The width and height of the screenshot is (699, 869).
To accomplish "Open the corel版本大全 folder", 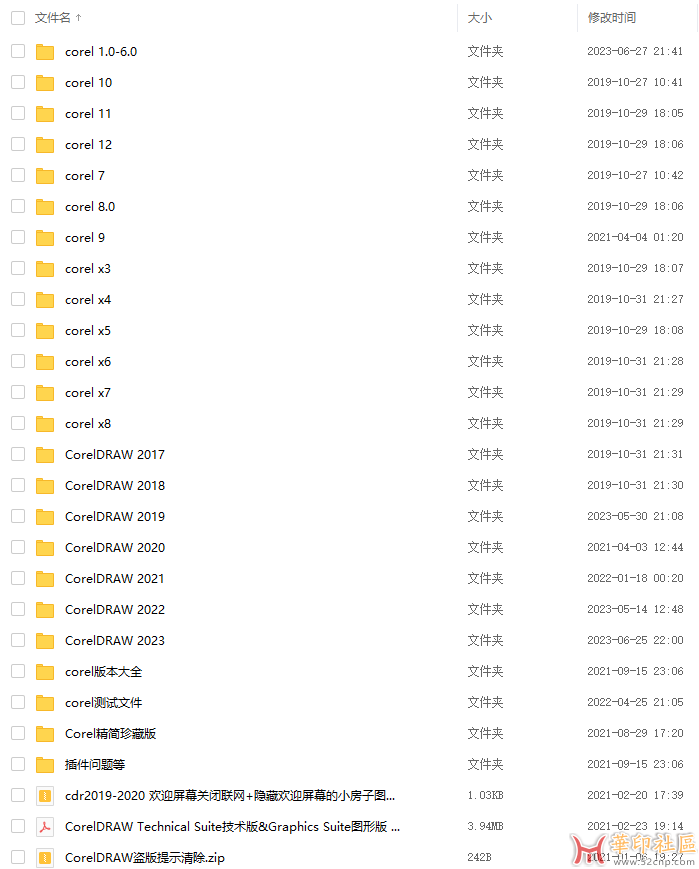I will 103,672.
